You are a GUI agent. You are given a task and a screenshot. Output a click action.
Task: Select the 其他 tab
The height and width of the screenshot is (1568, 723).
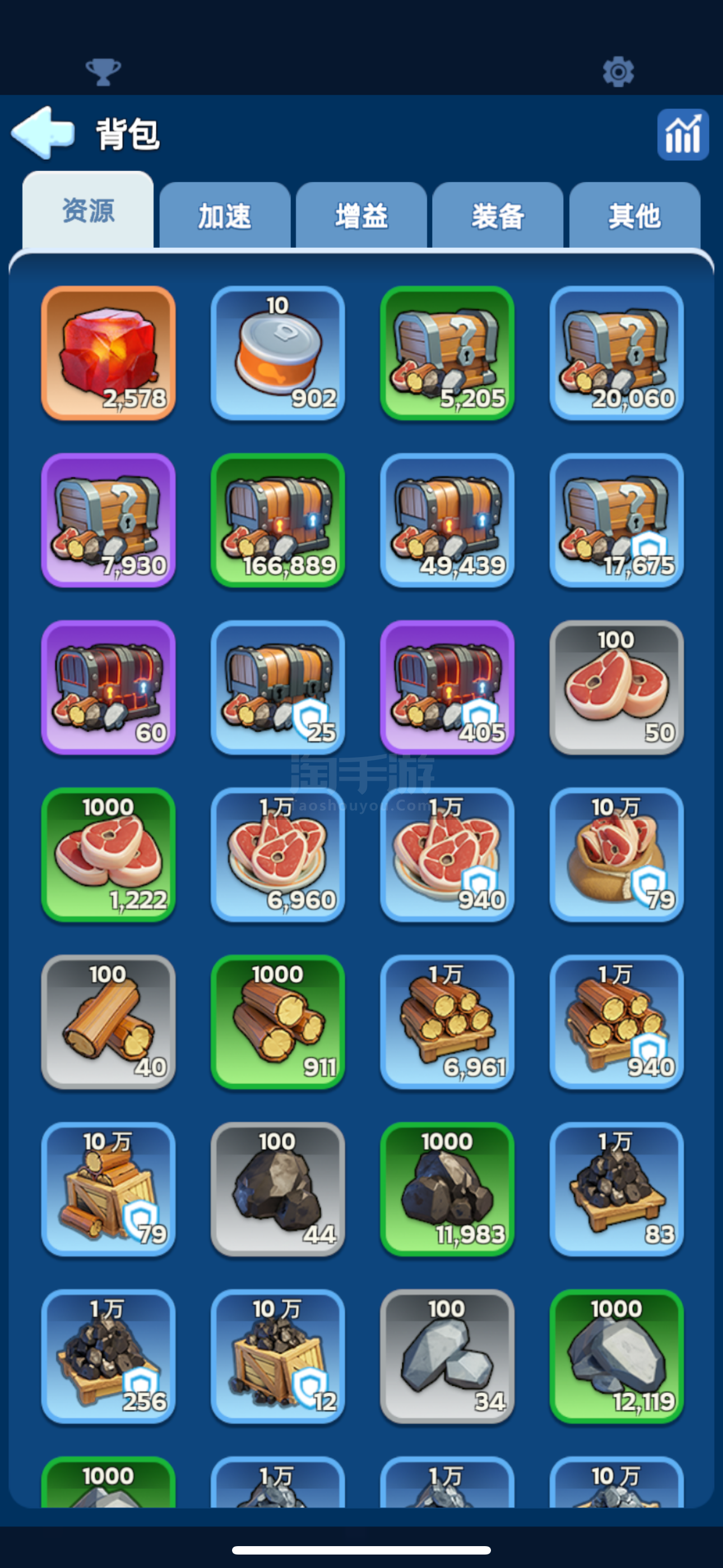coord(634,215)
